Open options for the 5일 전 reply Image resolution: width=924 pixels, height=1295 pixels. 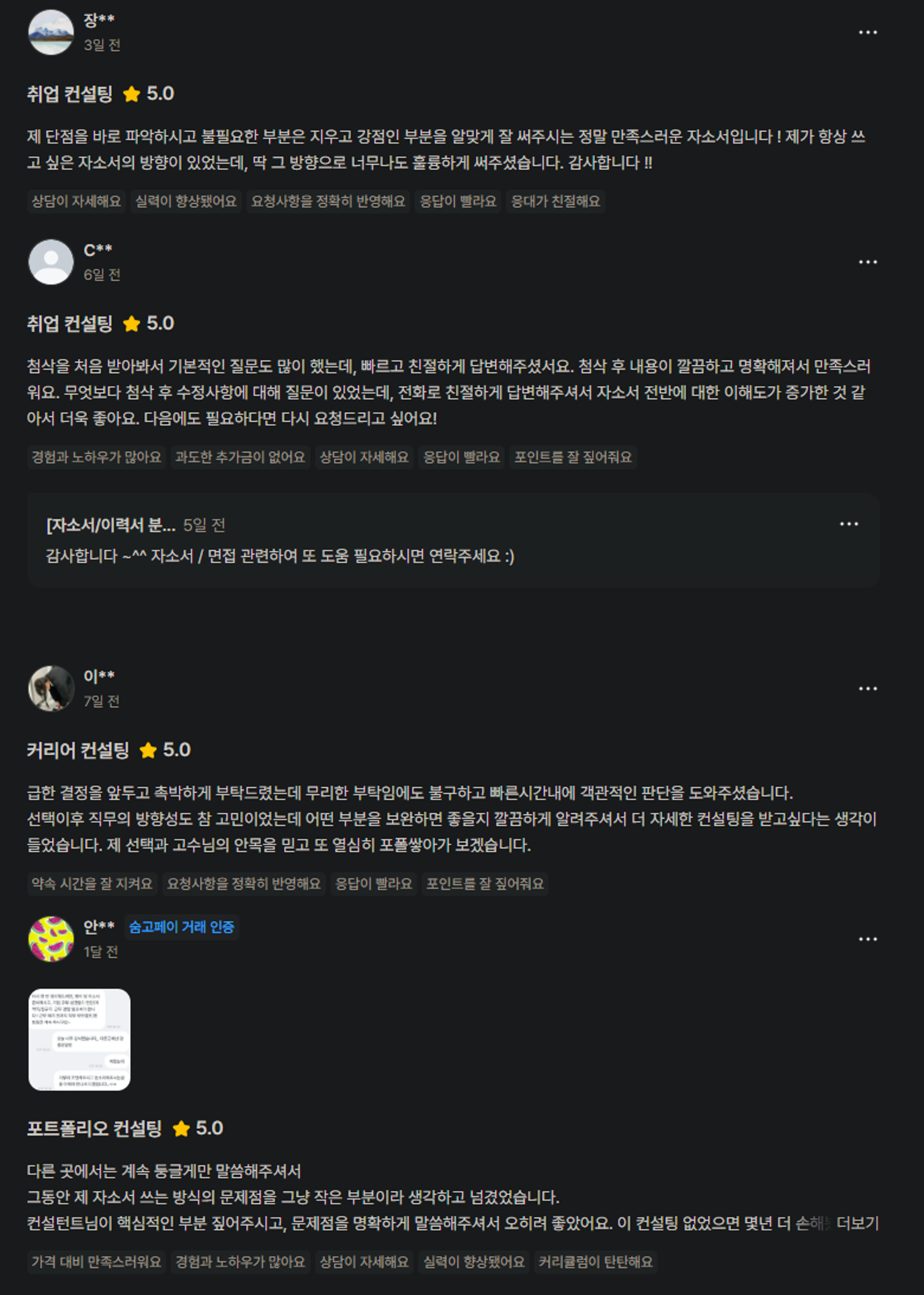849,524
